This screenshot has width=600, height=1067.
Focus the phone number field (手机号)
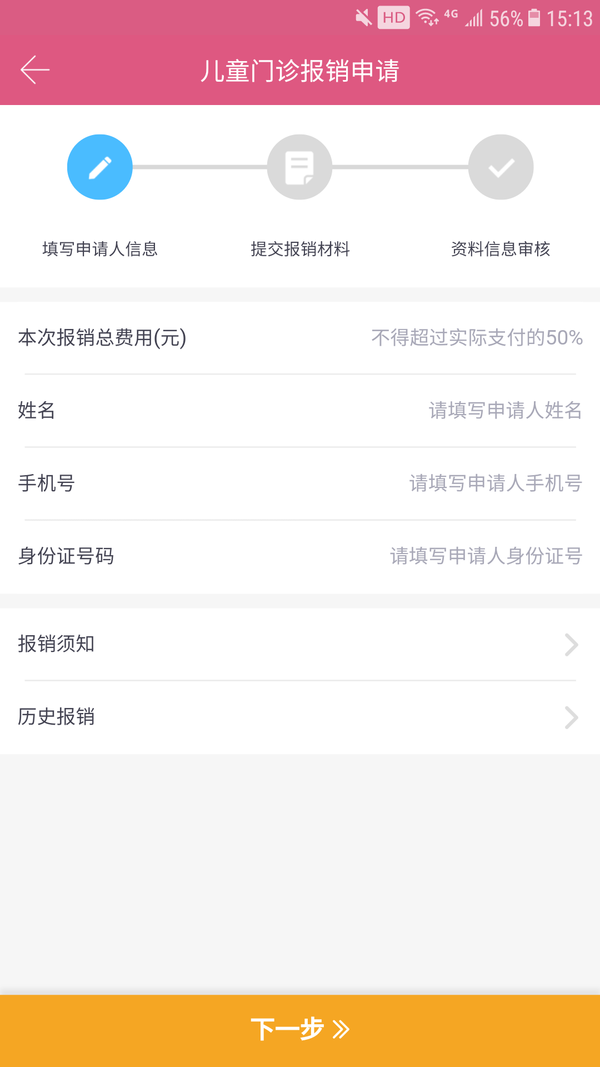point(300,483)
